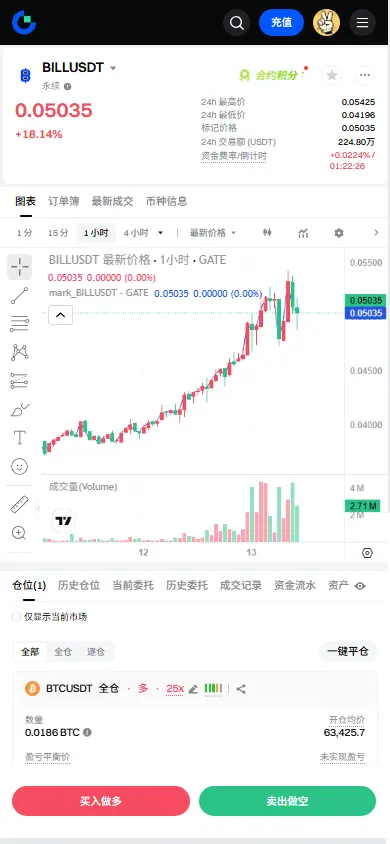This screenshot has width=390, height=844.
Task: Open chart settings gear icon
Action: tap(338, 233)
